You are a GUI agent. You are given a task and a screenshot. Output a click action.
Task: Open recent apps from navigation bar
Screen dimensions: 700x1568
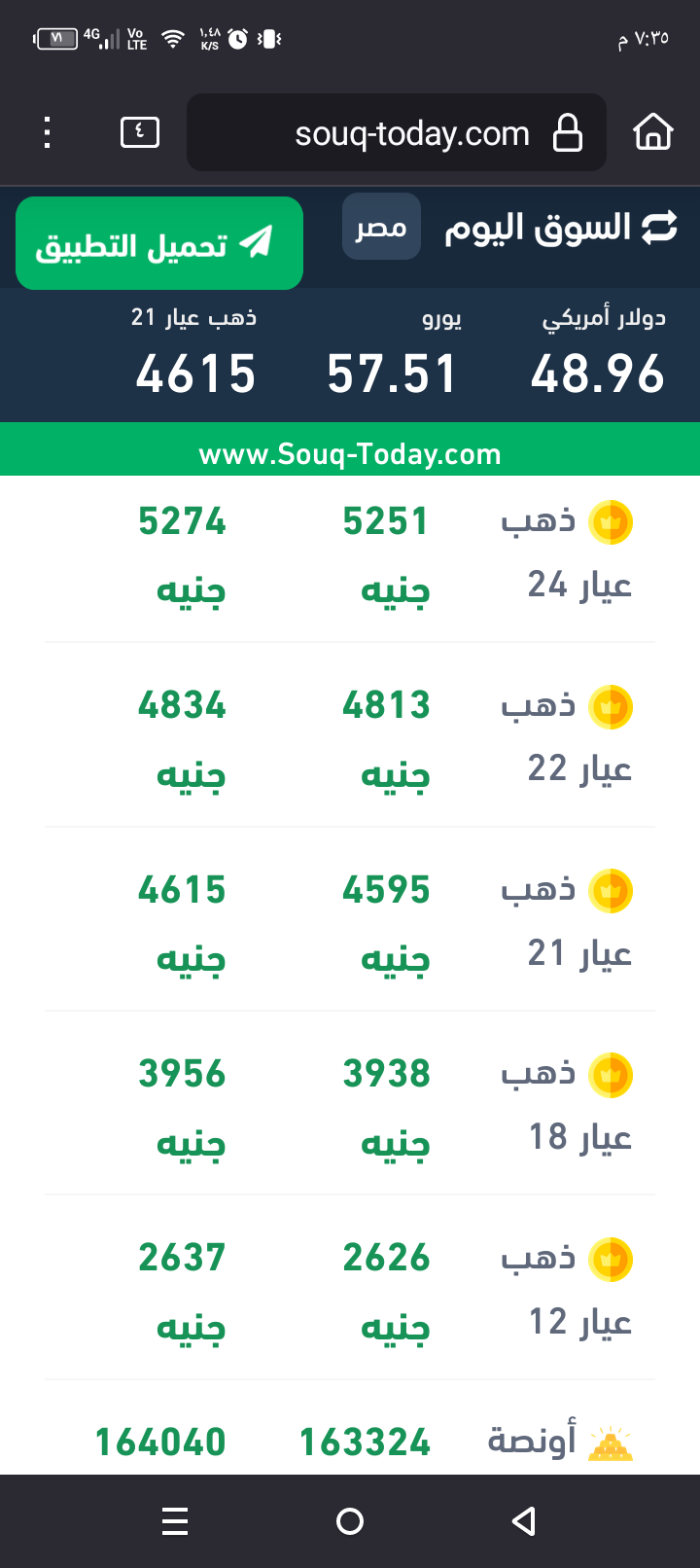pyautogui.click(x=175, y=1521)
